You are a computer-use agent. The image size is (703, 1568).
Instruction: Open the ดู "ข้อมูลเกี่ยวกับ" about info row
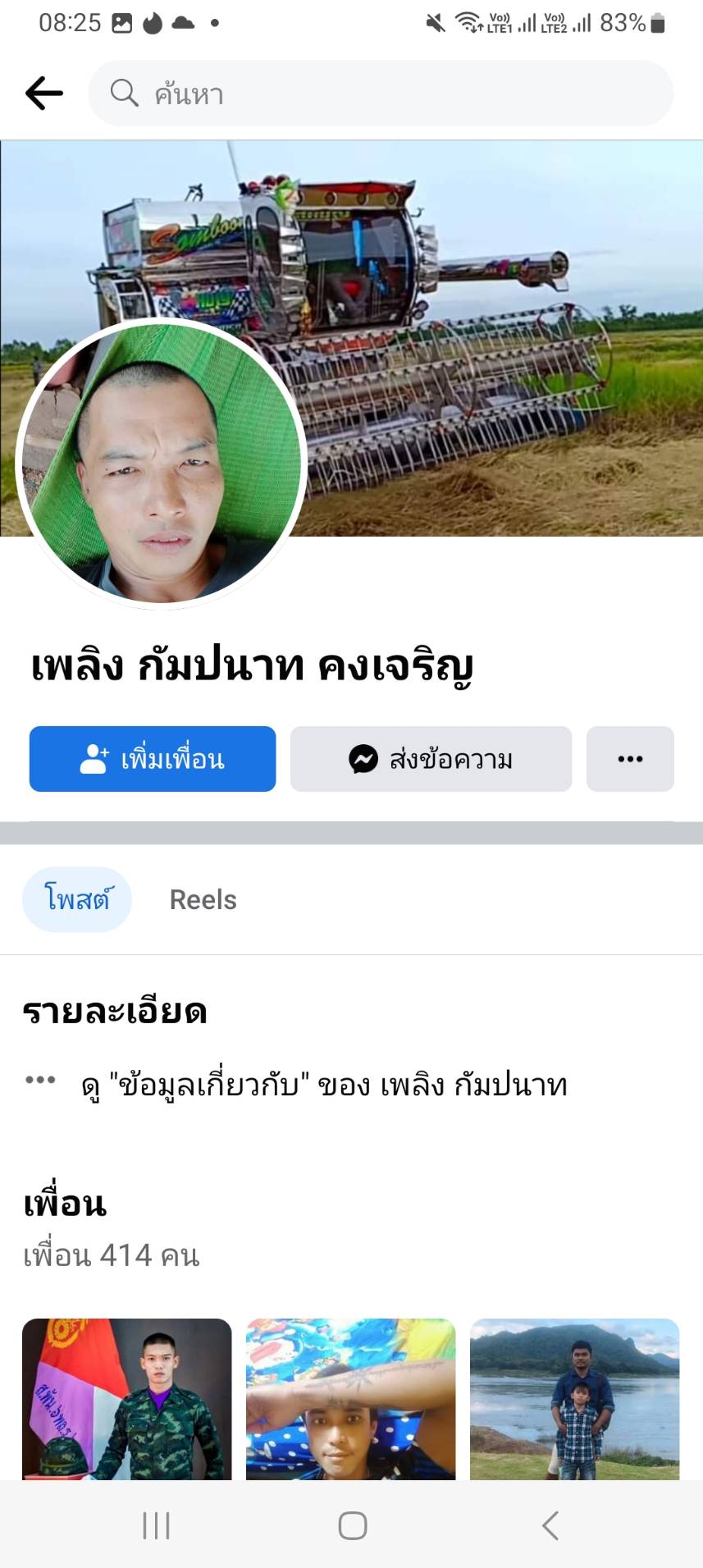tap(324, 1085)
